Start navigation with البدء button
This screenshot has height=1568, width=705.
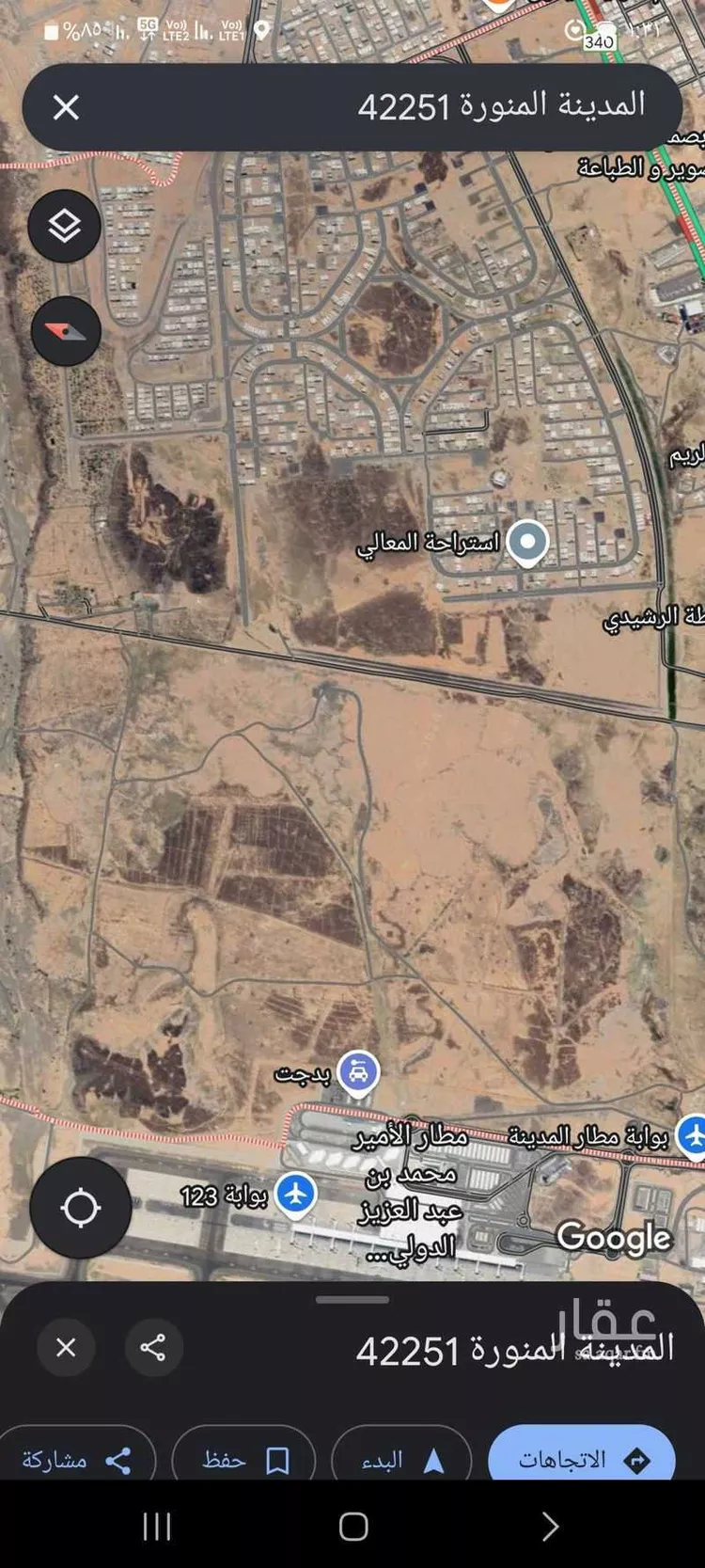pyautogui.click(x=401, y=1459)
